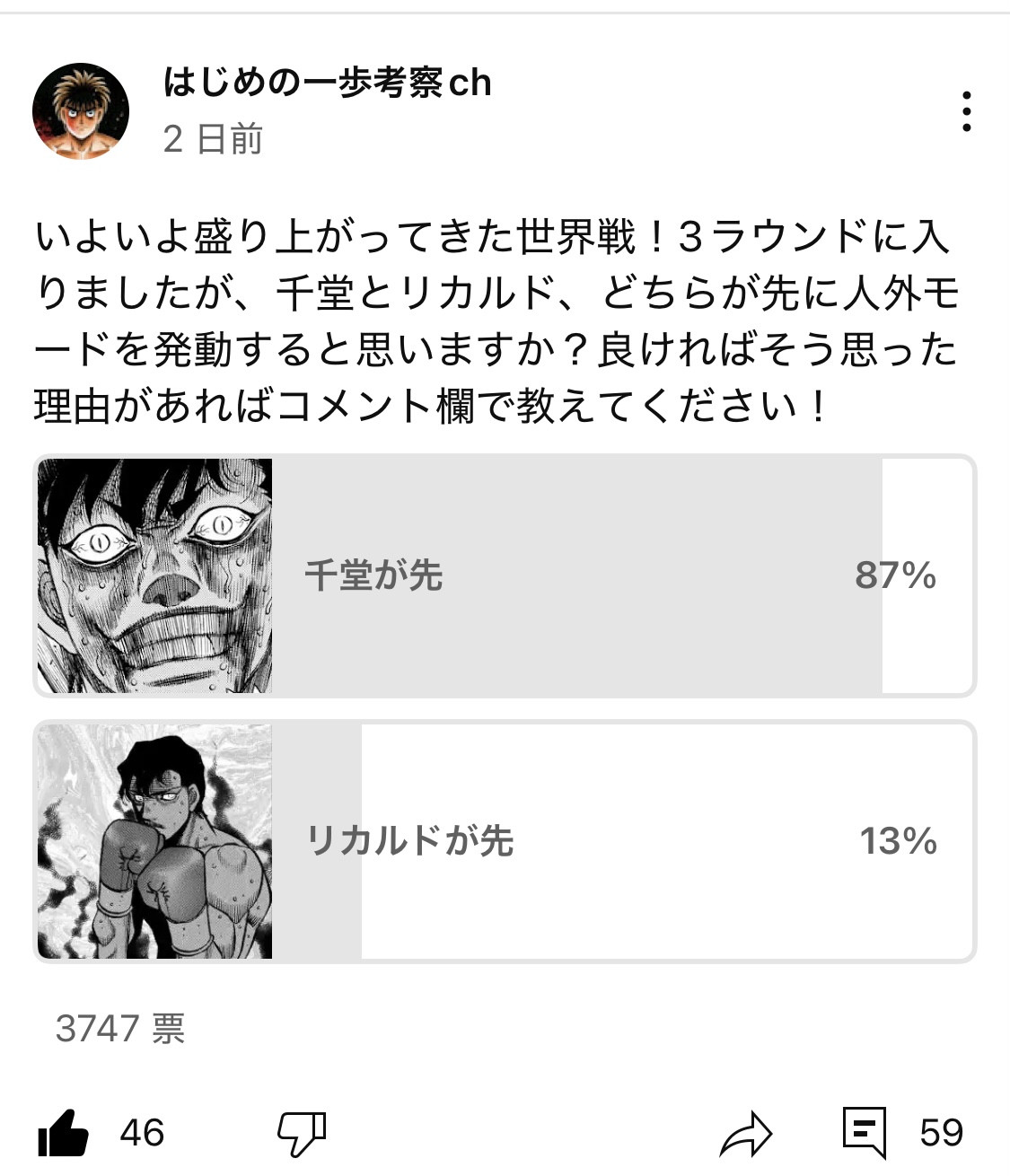Dislike this community post
This screenshot has height=1176, width=1010.
(x=302, y=1133)
